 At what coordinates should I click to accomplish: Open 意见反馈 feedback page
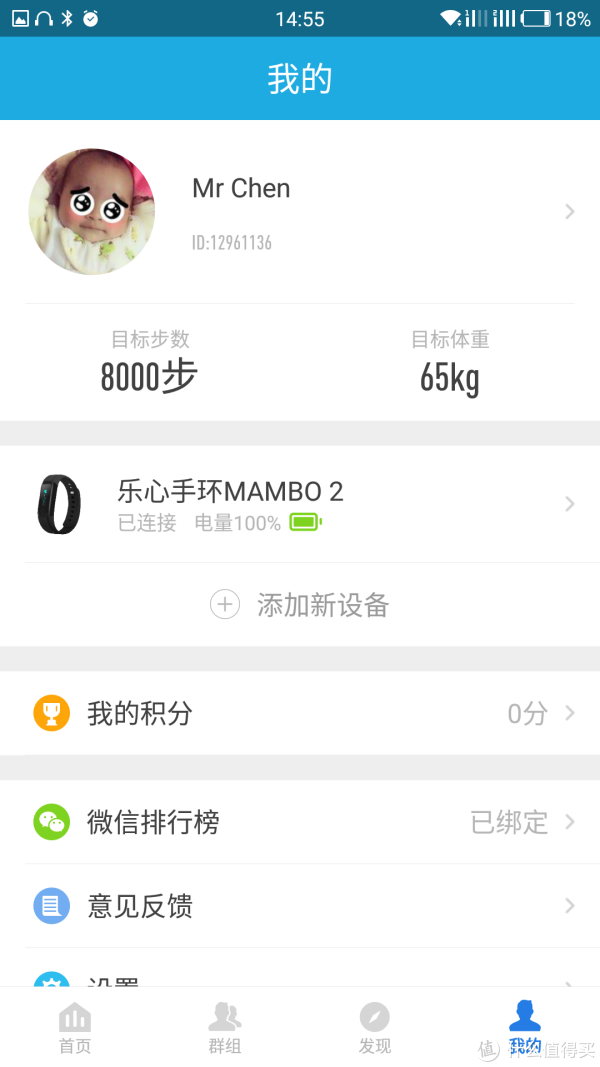pos(300,906)
